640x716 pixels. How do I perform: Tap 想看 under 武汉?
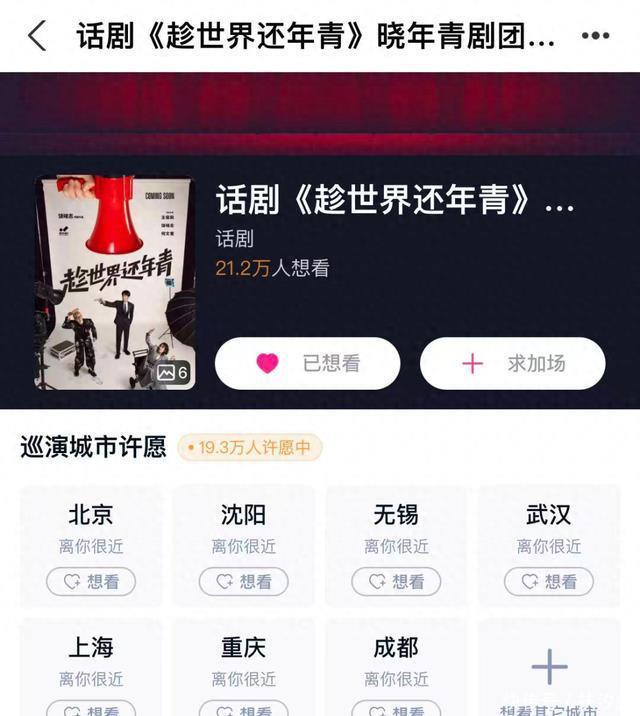(x=548, y=581)
